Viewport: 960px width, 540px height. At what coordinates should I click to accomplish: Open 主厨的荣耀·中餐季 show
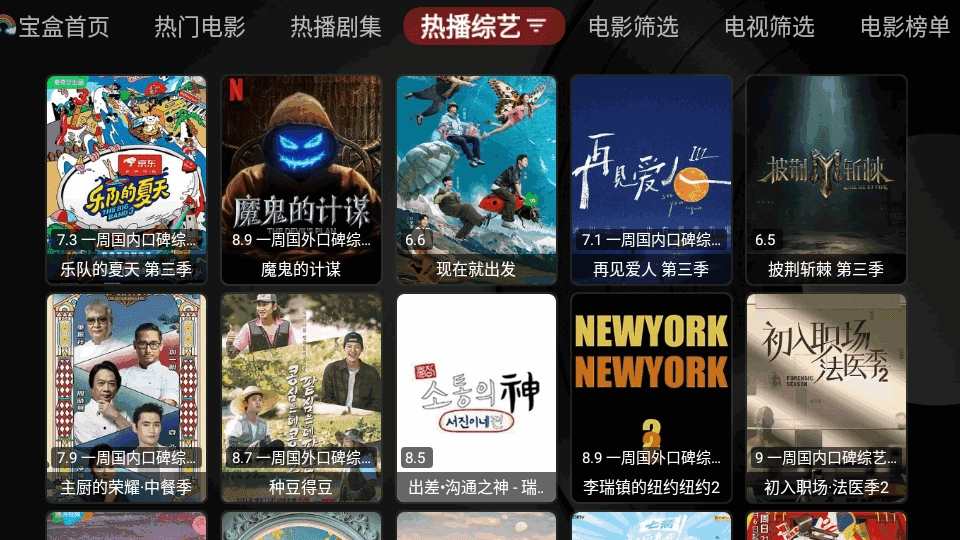(x=126, y=398)
